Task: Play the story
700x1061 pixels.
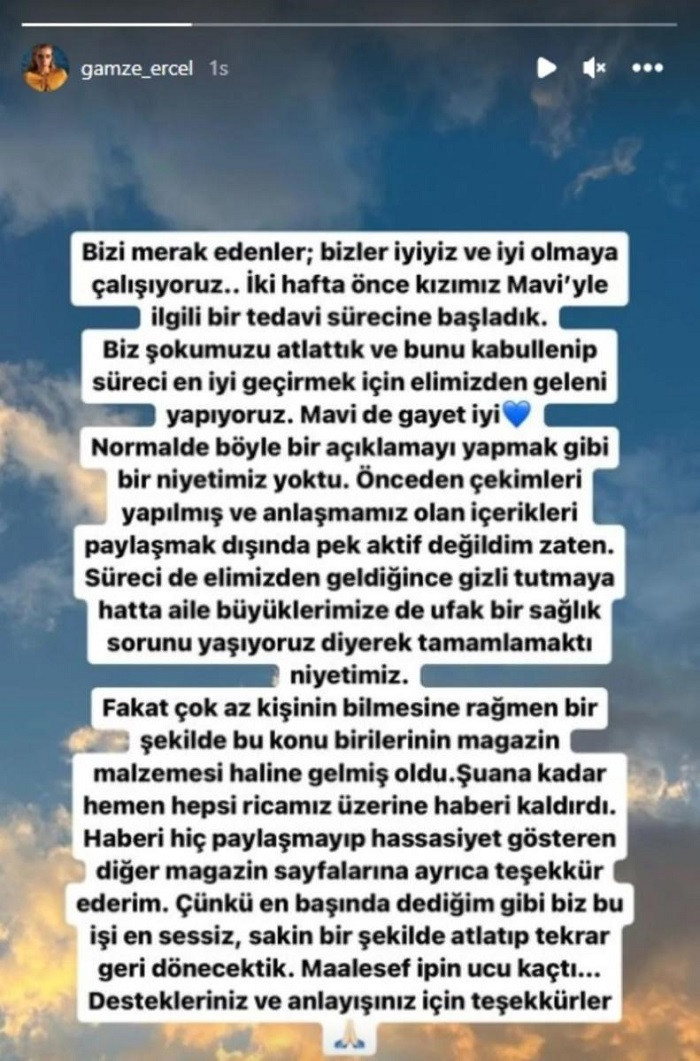Action: [546, 68]
